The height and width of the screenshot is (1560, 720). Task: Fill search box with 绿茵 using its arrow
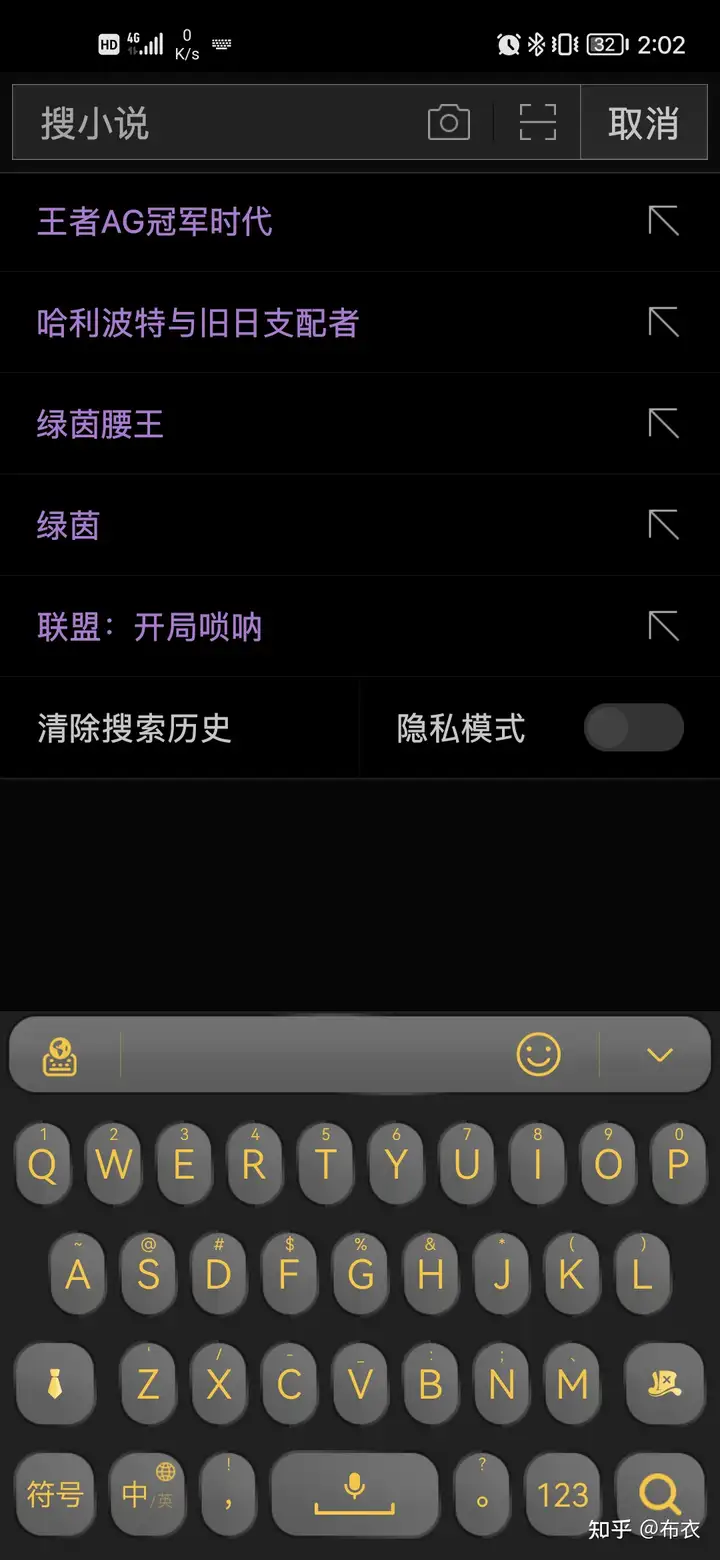tap(663, 525)
